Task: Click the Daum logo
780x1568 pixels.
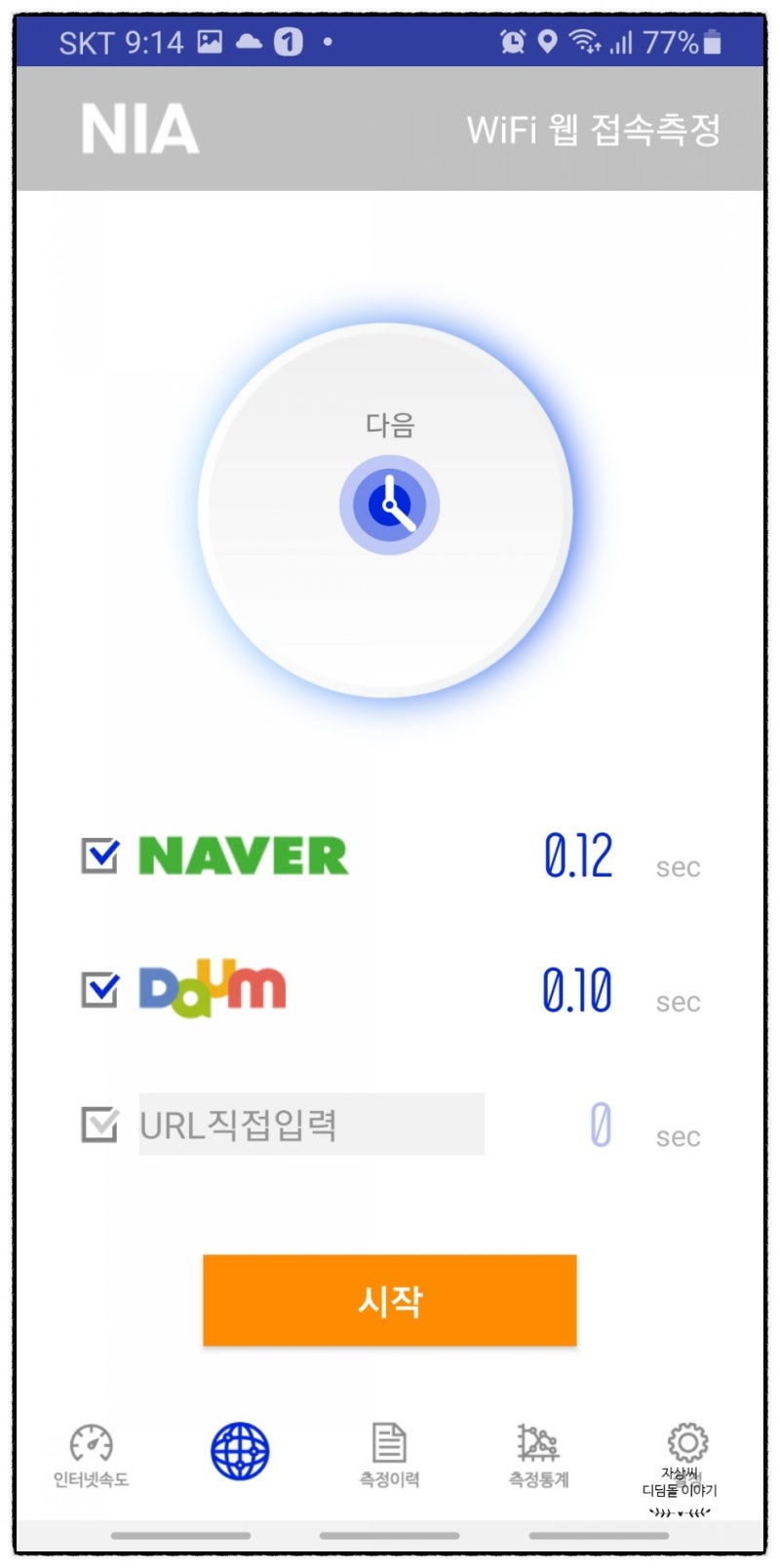Action: click(211, 989)
